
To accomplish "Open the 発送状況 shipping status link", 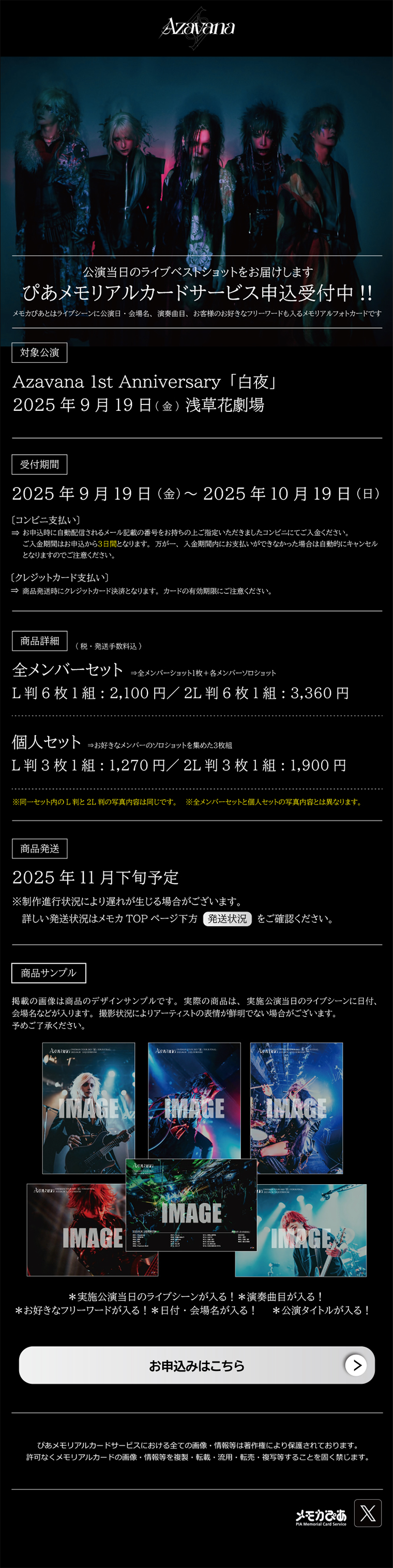I will click(227, 918).
